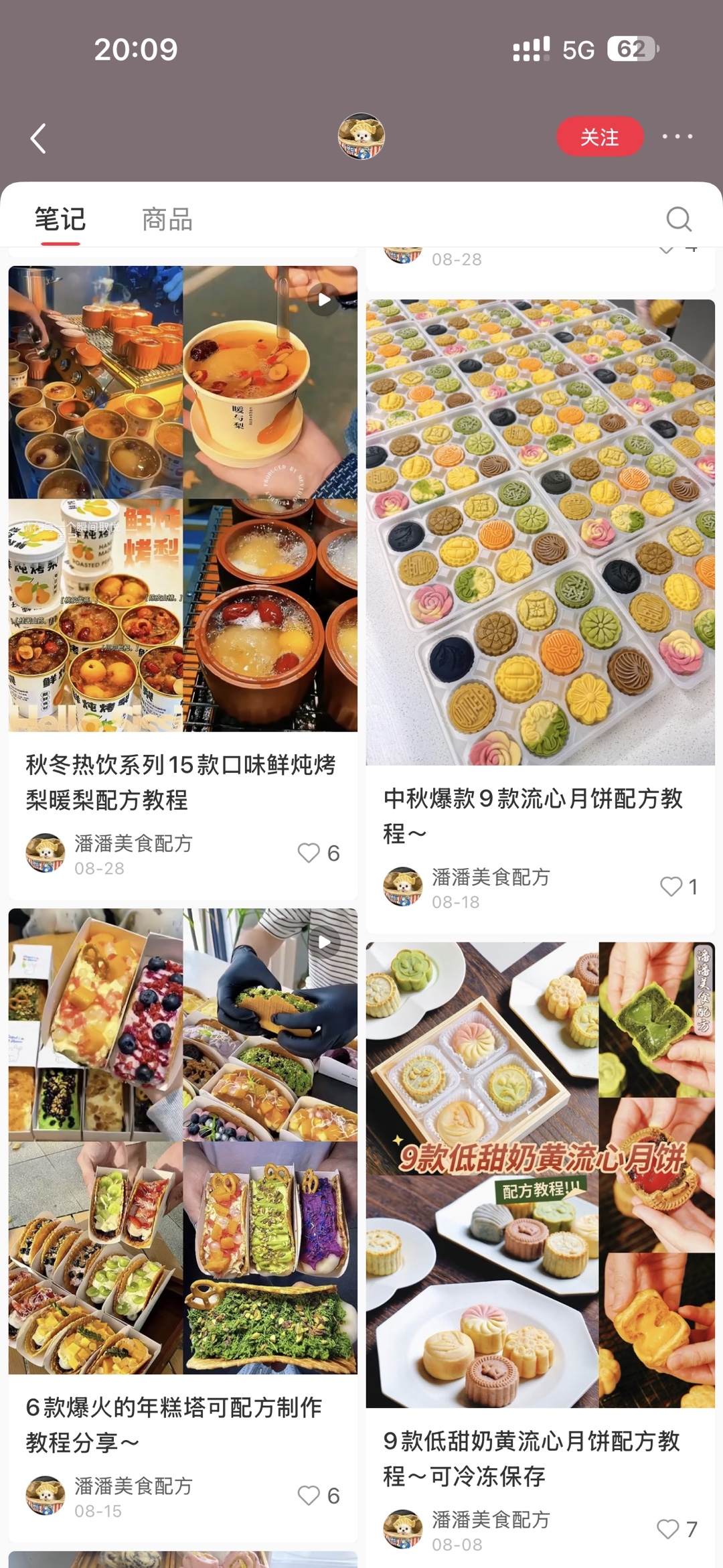The image size is (723, 1568).
Task: Go back using the top-left arrow
Action: tap(39, 138)
